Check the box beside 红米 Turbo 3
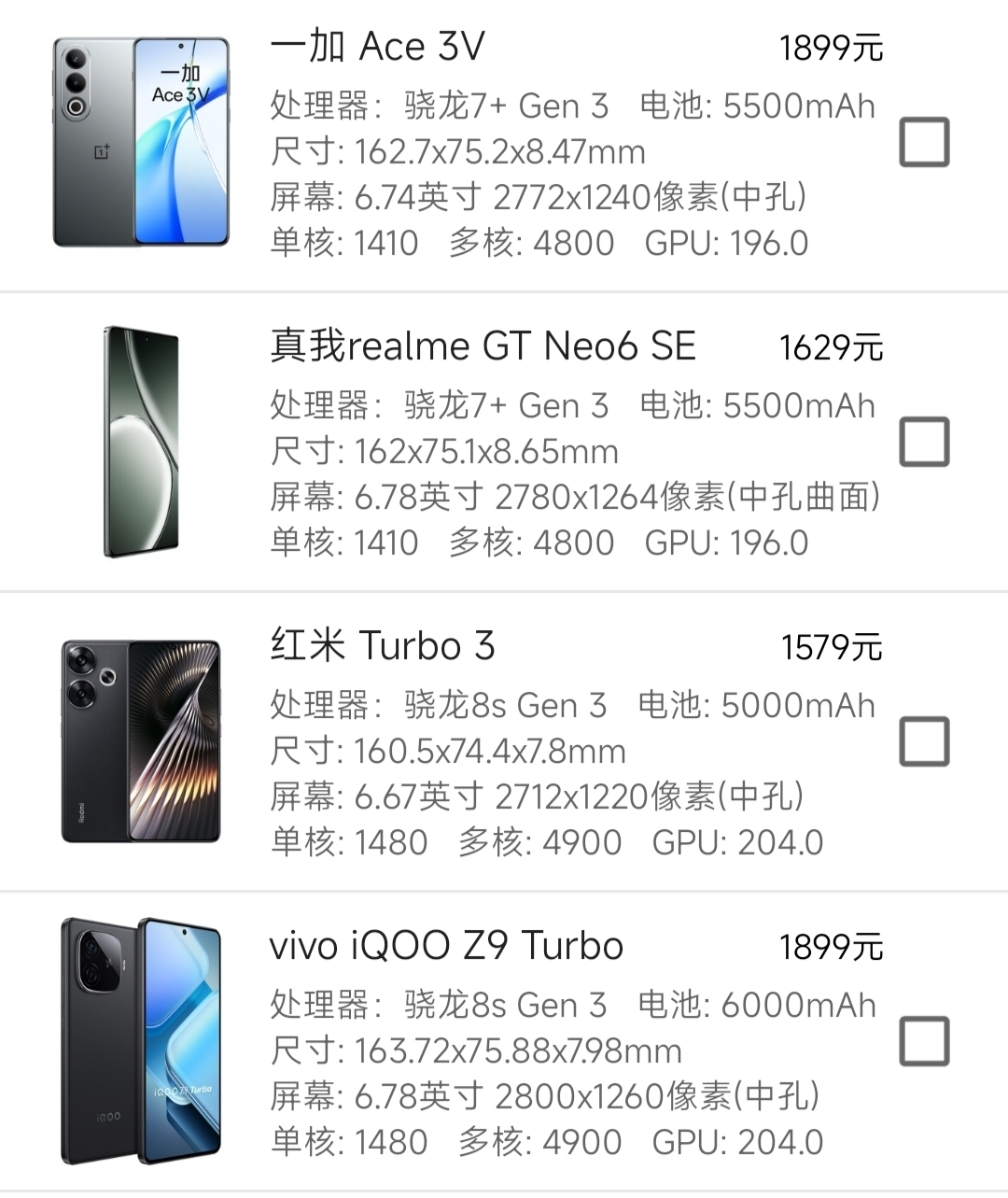1008x1198 pixels. point(924,742)
